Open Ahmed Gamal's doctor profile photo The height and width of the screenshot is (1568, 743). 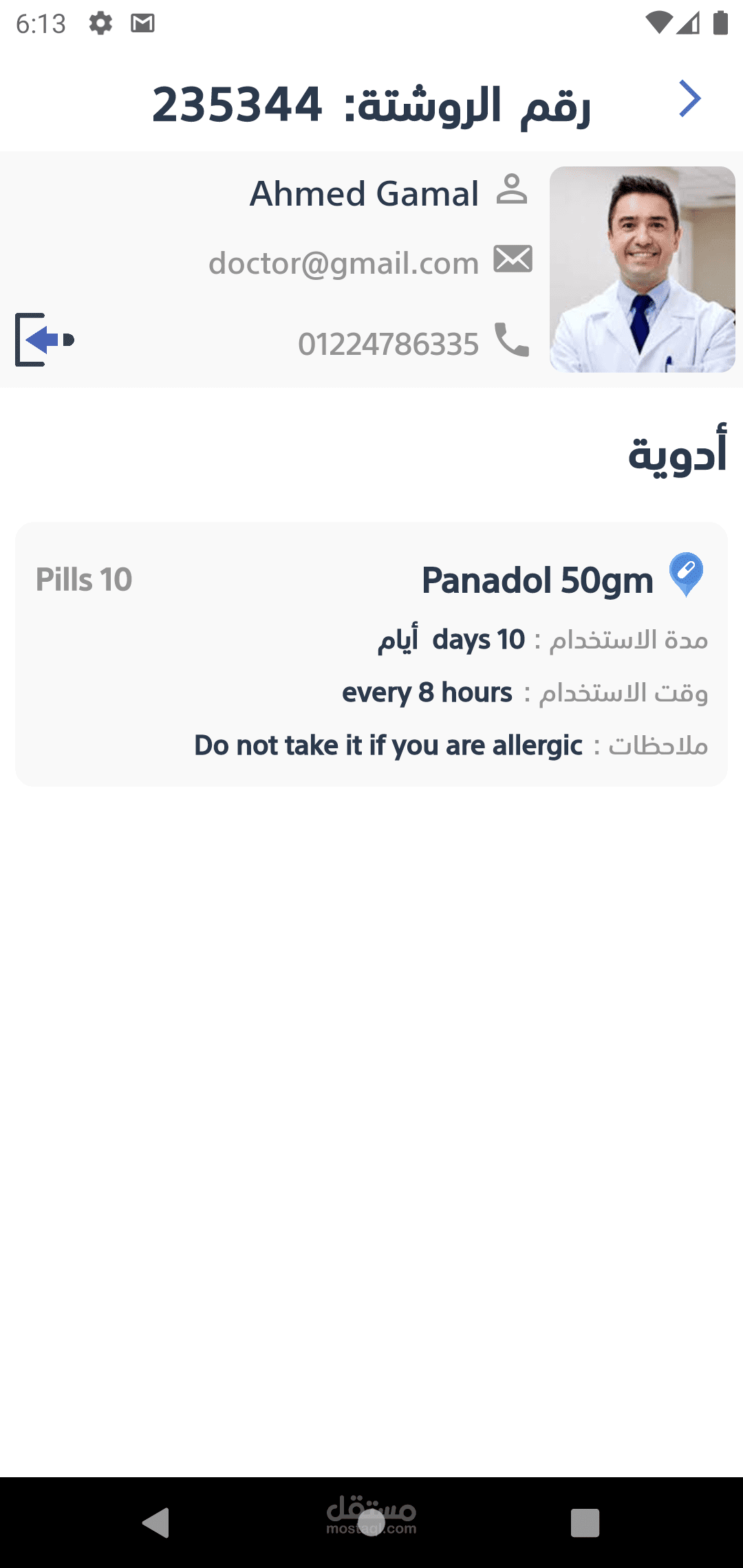[x=642, y=270]
